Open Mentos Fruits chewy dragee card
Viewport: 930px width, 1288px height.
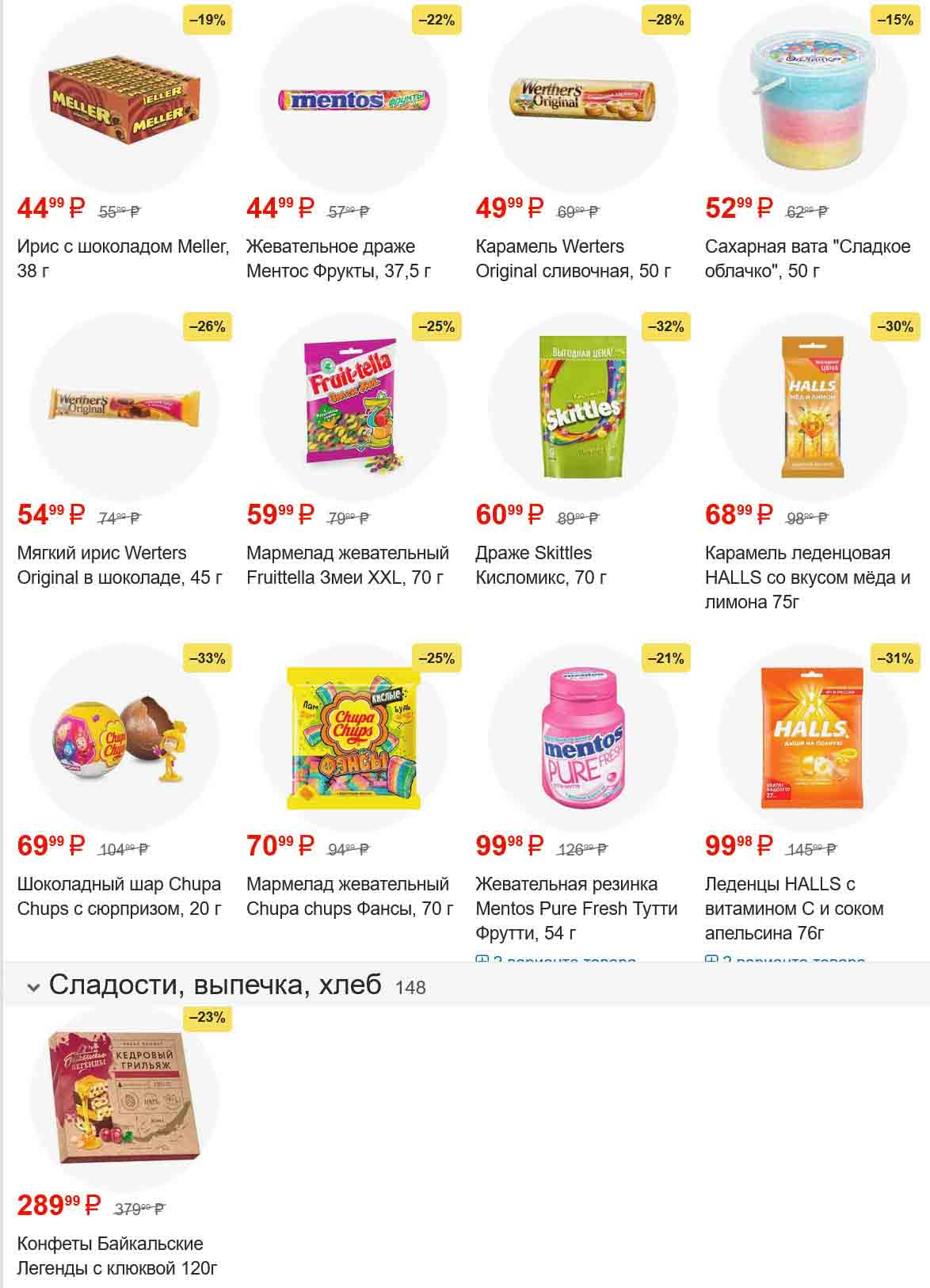point(338,258)
